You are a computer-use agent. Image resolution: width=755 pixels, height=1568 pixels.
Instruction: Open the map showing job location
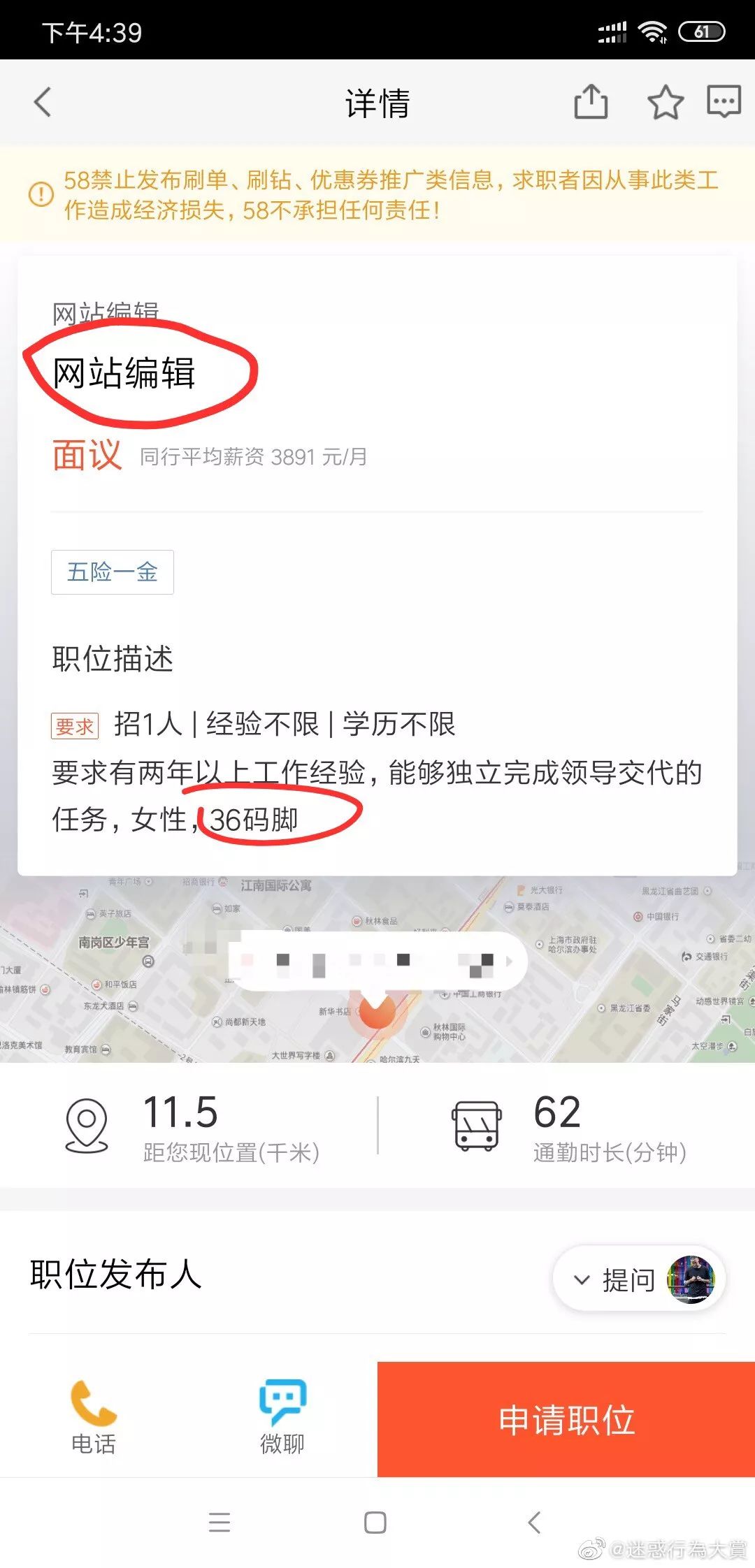[x=377, y=971]
